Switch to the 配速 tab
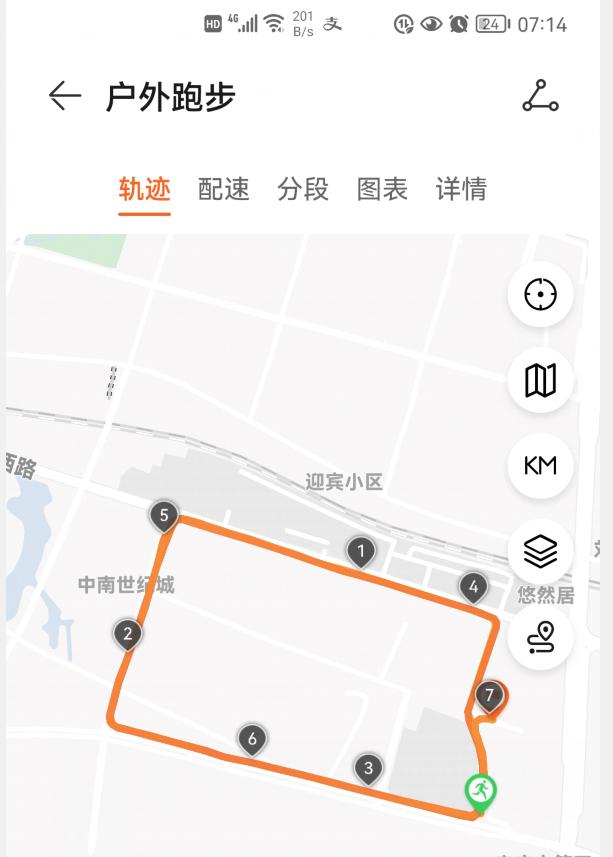Viewport: 613px width, 857px height. coord(224,189)
